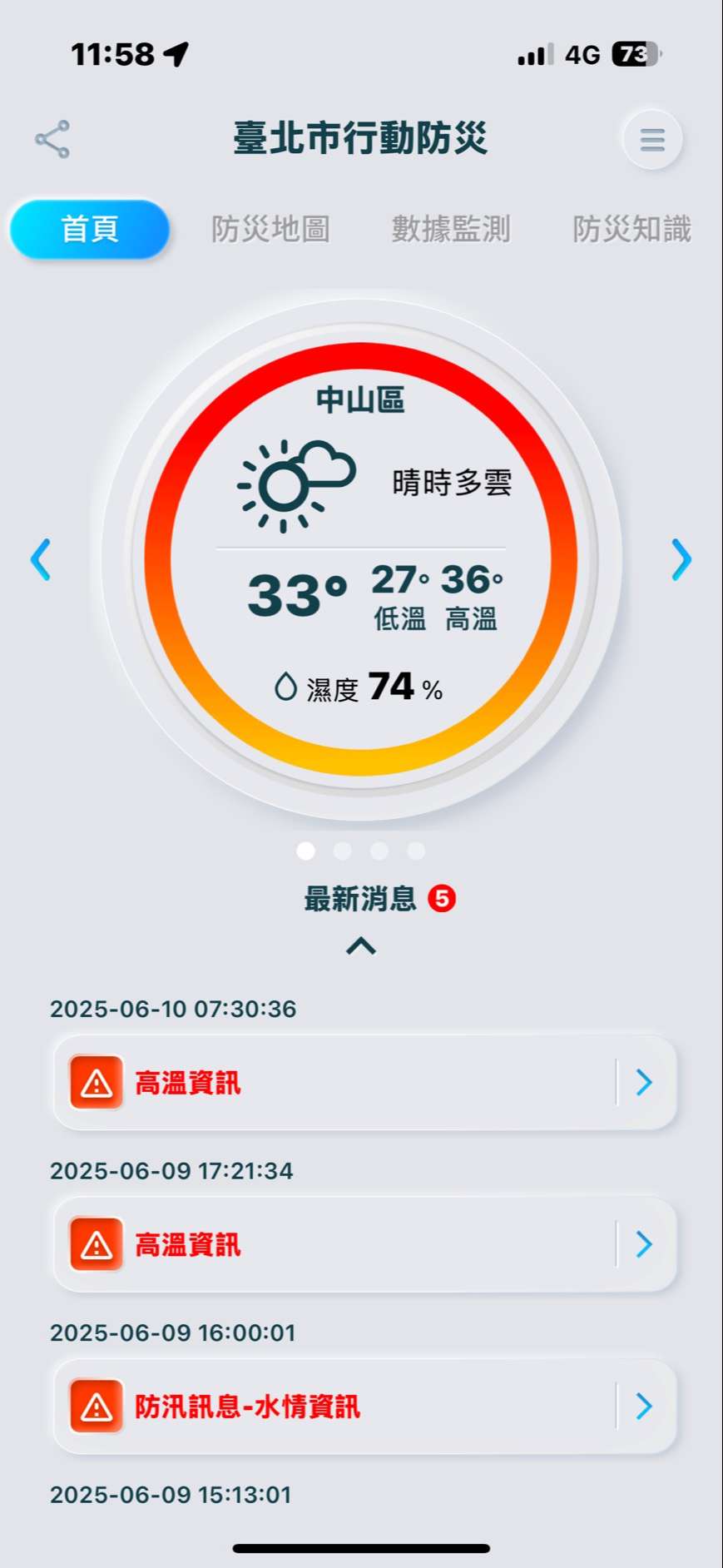This screenshot has width=723, height=1568.
Task: Tap the 中山區 weather circle
Action: pyautogui.click(x=361, y=558)
